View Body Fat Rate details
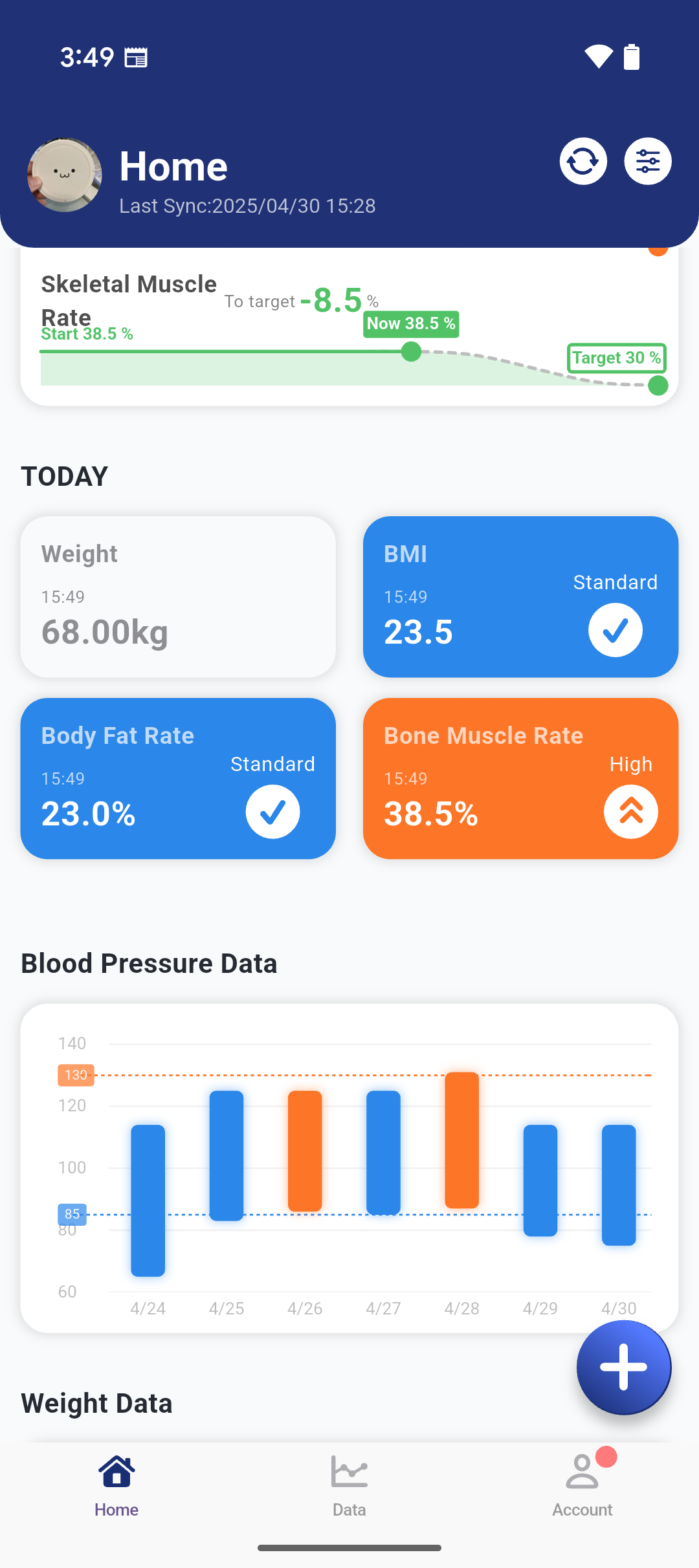This screenshot has width=699, height=1568. coord(178,778)
